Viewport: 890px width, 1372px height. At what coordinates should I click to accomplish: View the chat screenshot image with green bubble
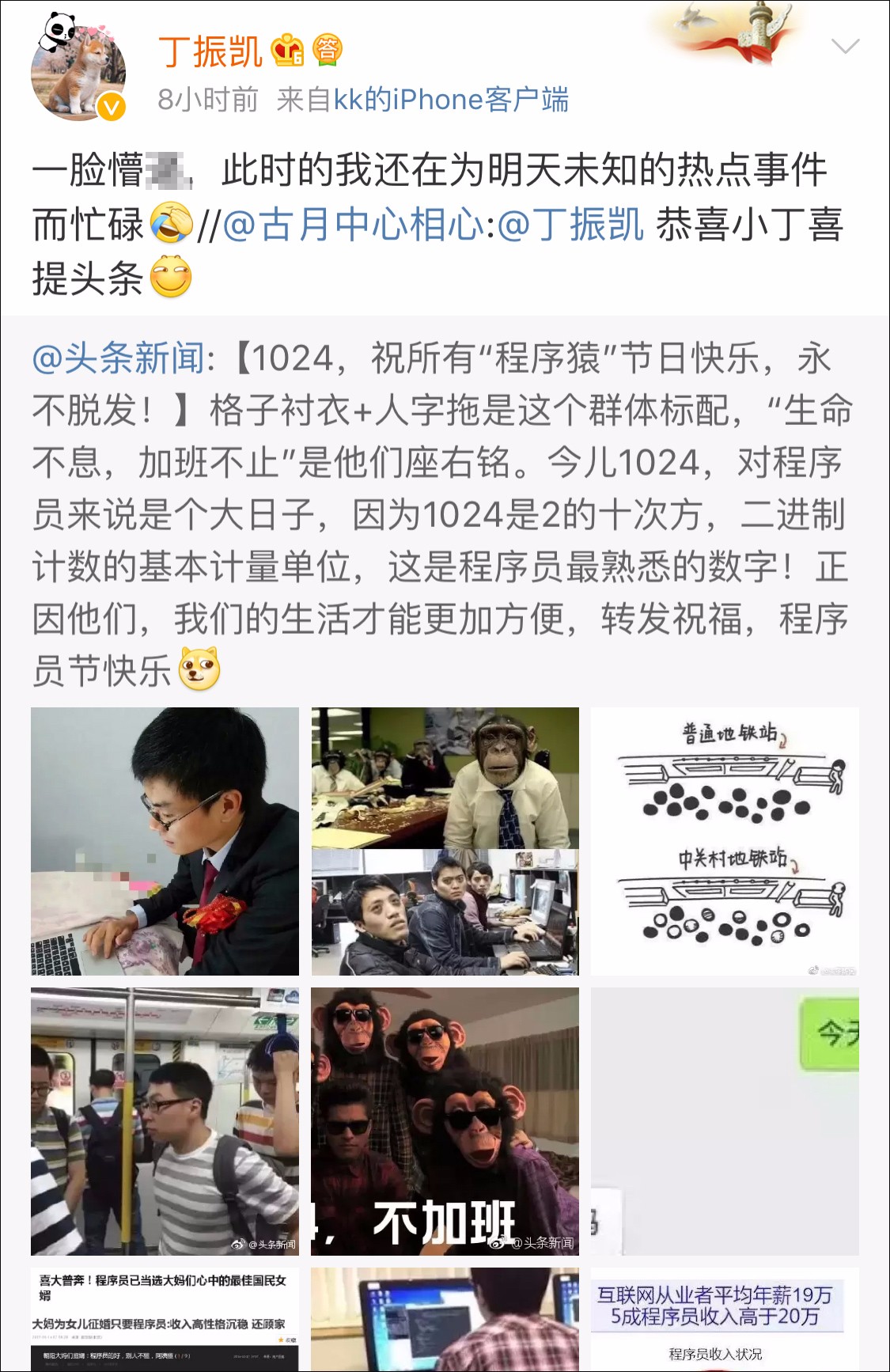[x=725, y=1121]
